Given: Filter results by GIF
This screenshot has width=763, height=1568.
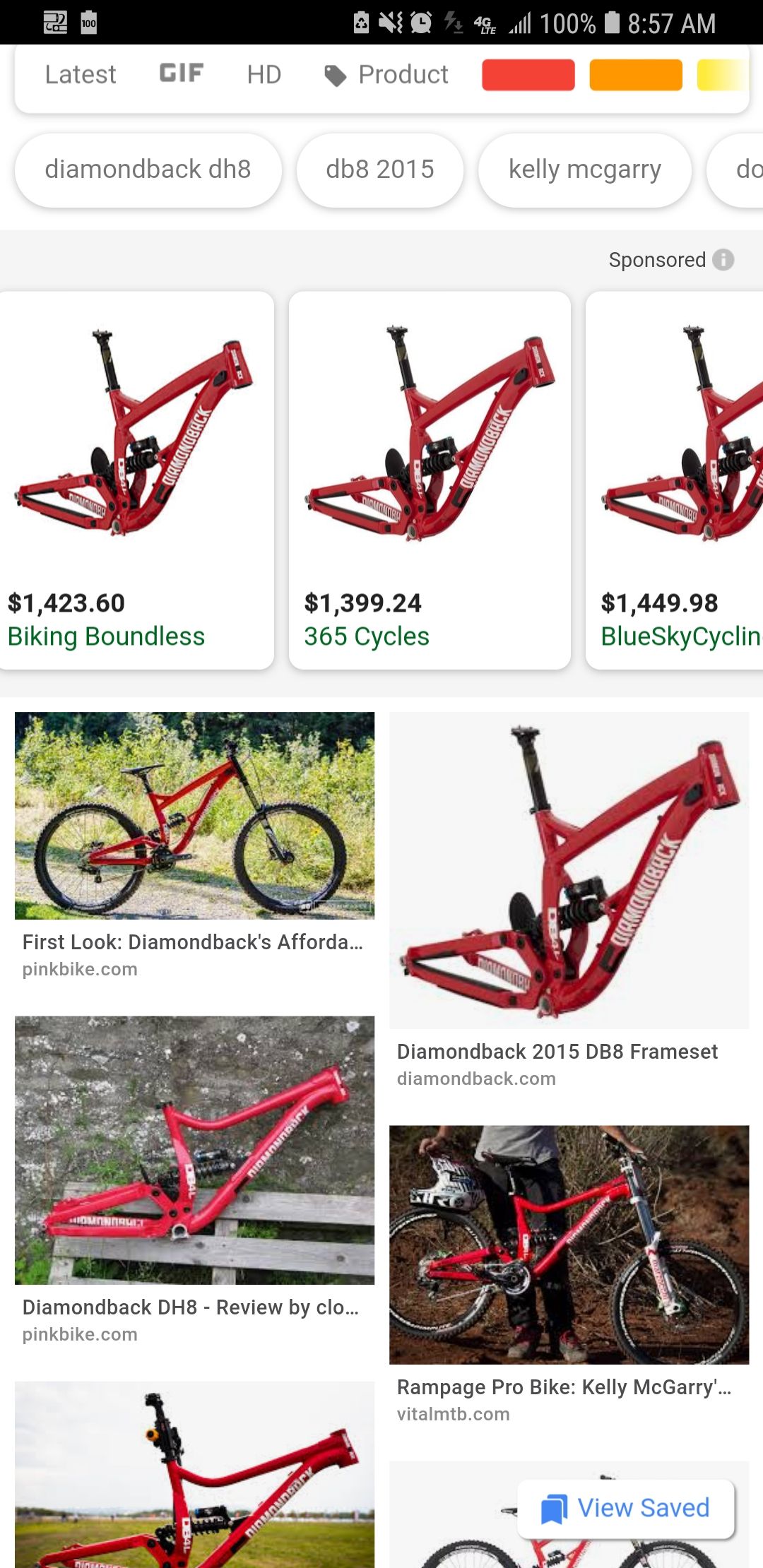Looking at the screenshot, I should 182,73.
